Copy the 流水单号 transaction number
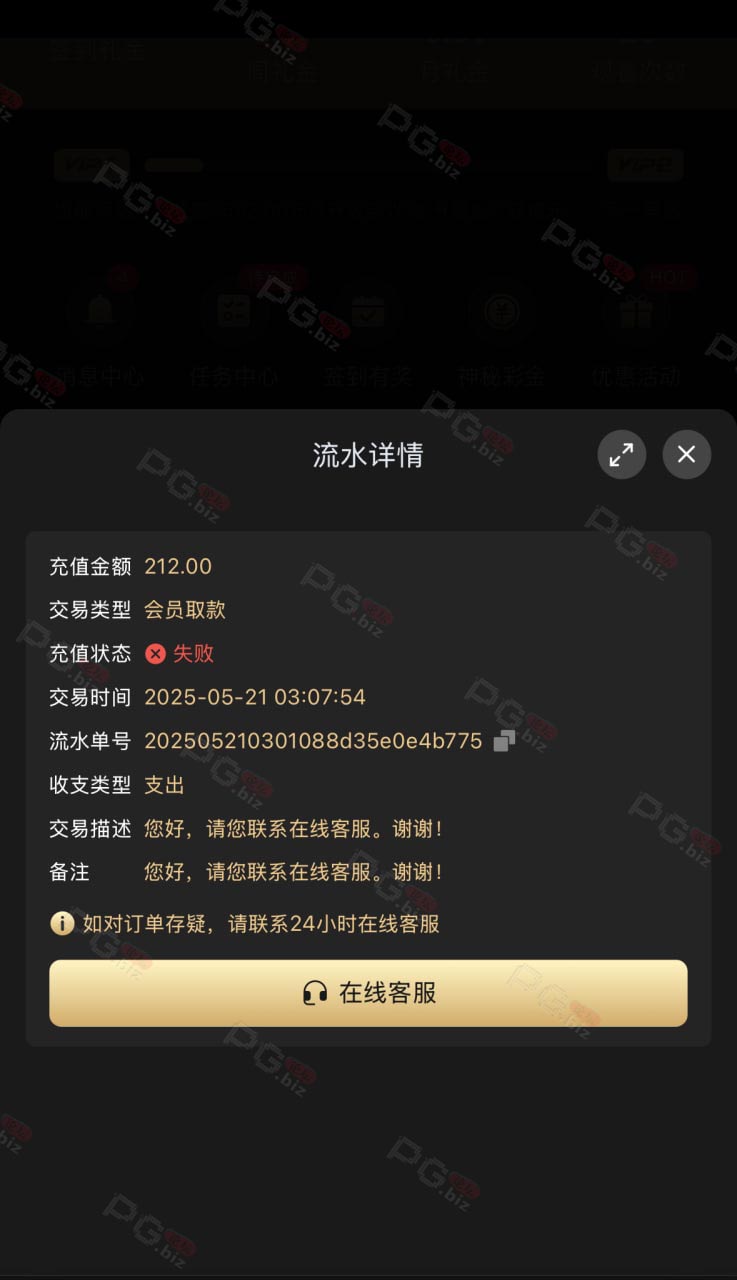The image size is (737, 1280). 504,741
